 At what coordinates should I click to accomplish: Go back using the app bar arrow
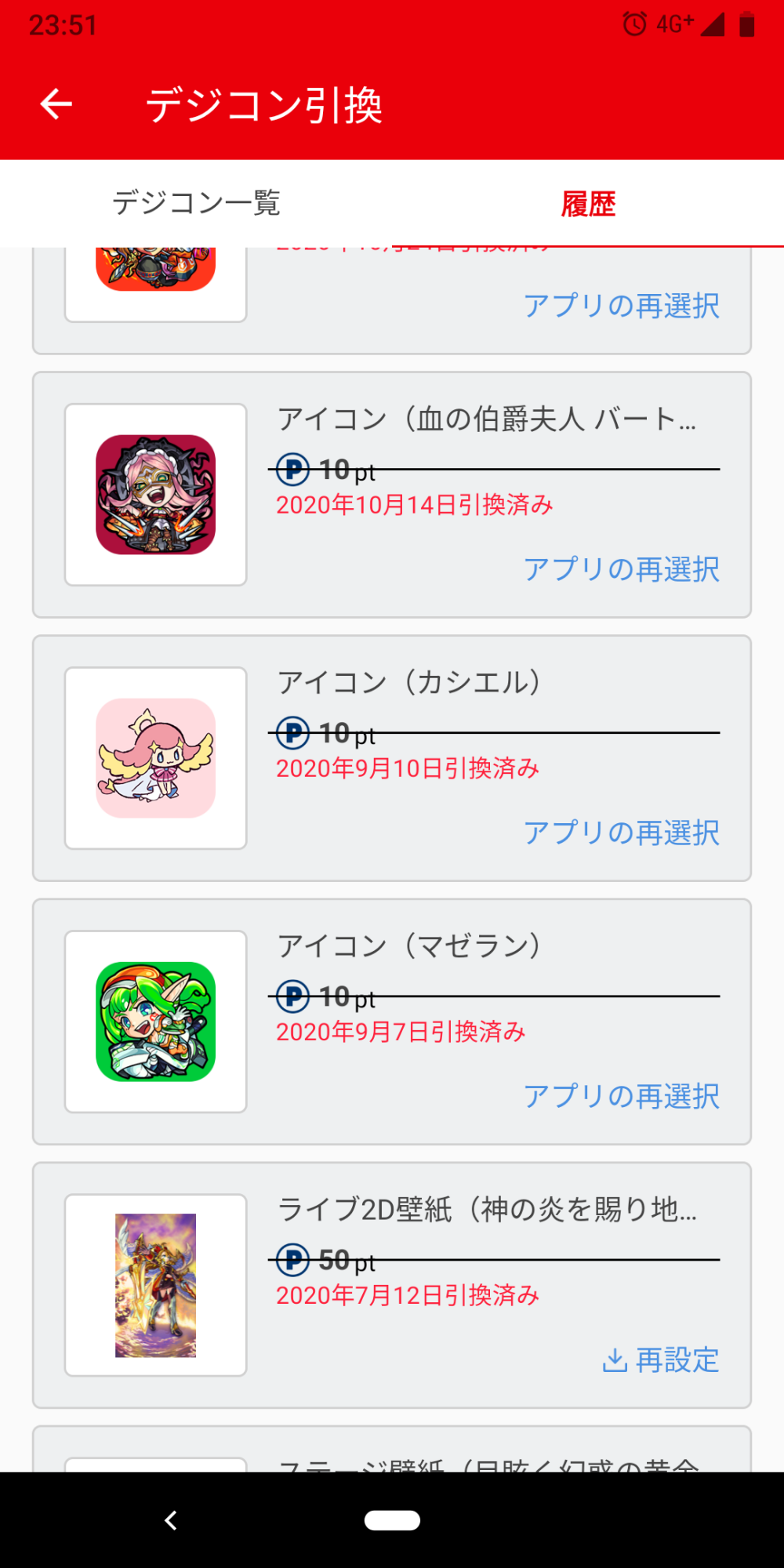[x=56, y=104]
